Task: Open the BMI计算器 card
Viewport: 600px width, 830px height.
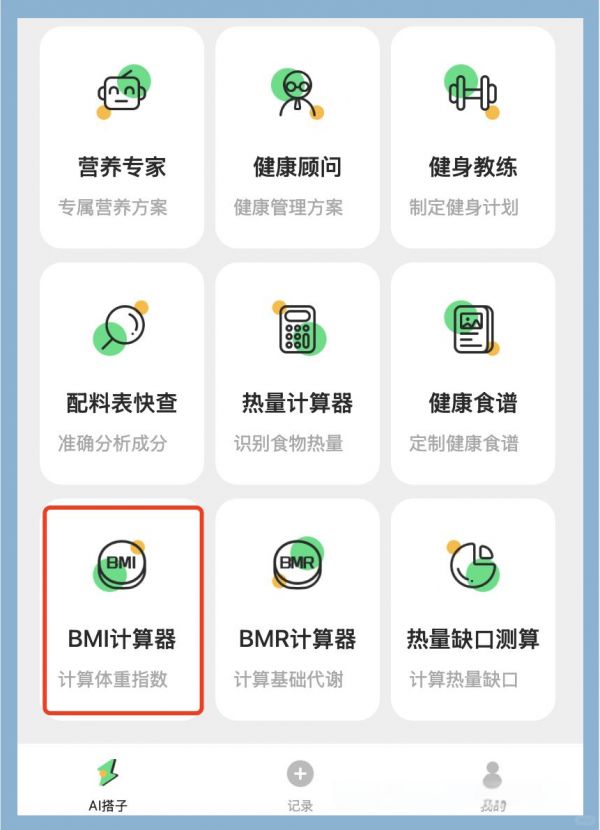Action: 122,609
